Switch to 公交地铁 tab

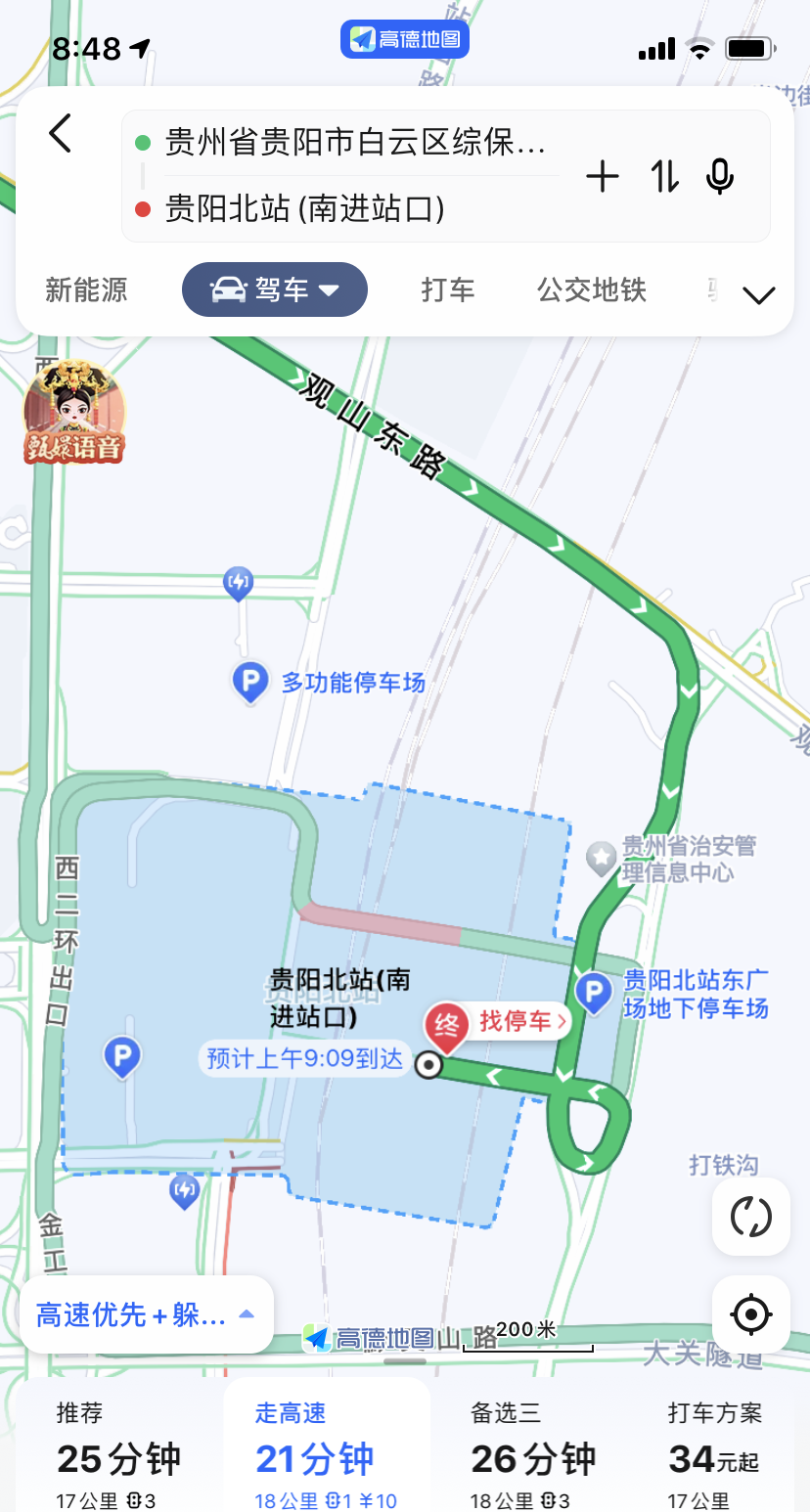(592, 289)
